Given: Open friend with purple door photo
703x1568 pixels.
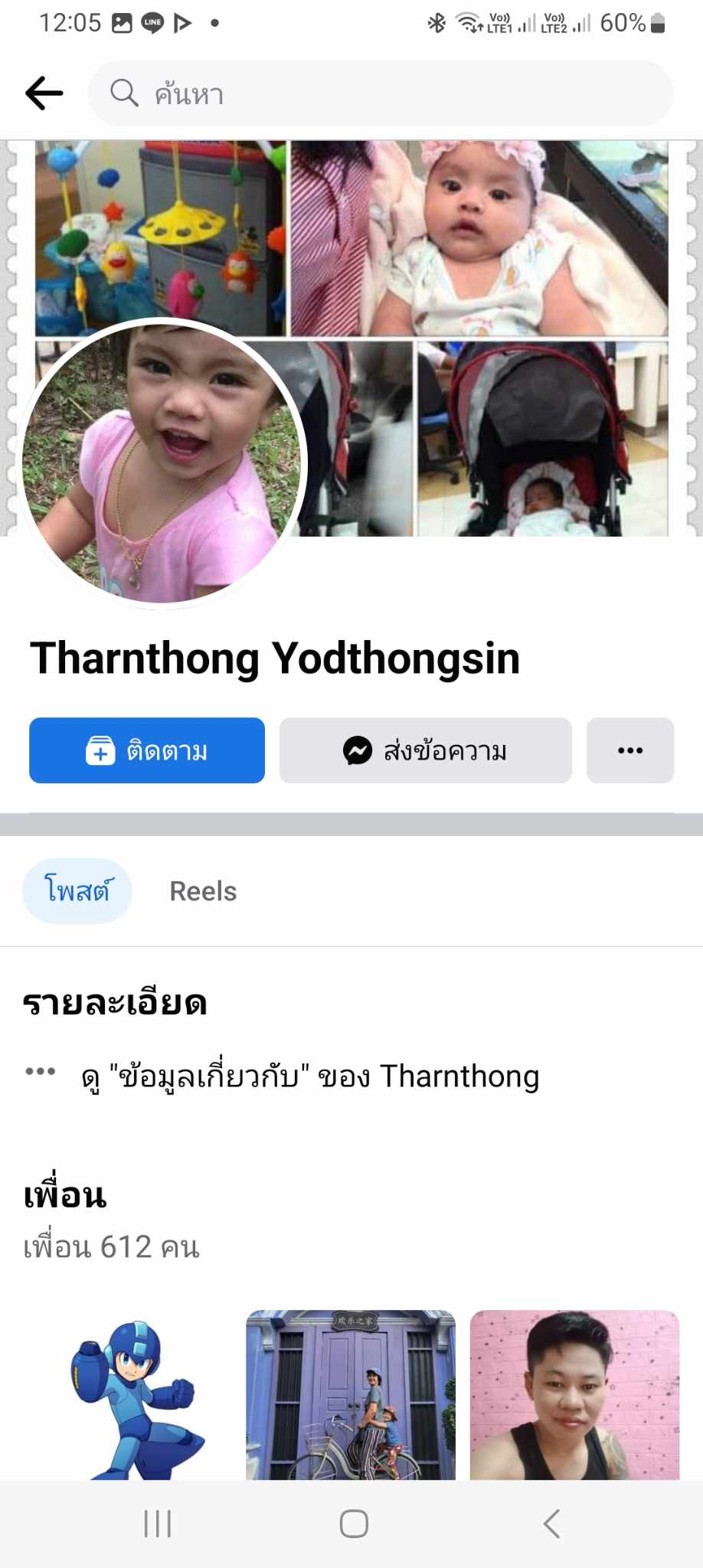Looking at the screenshot, I should [x=351, y=1395].
